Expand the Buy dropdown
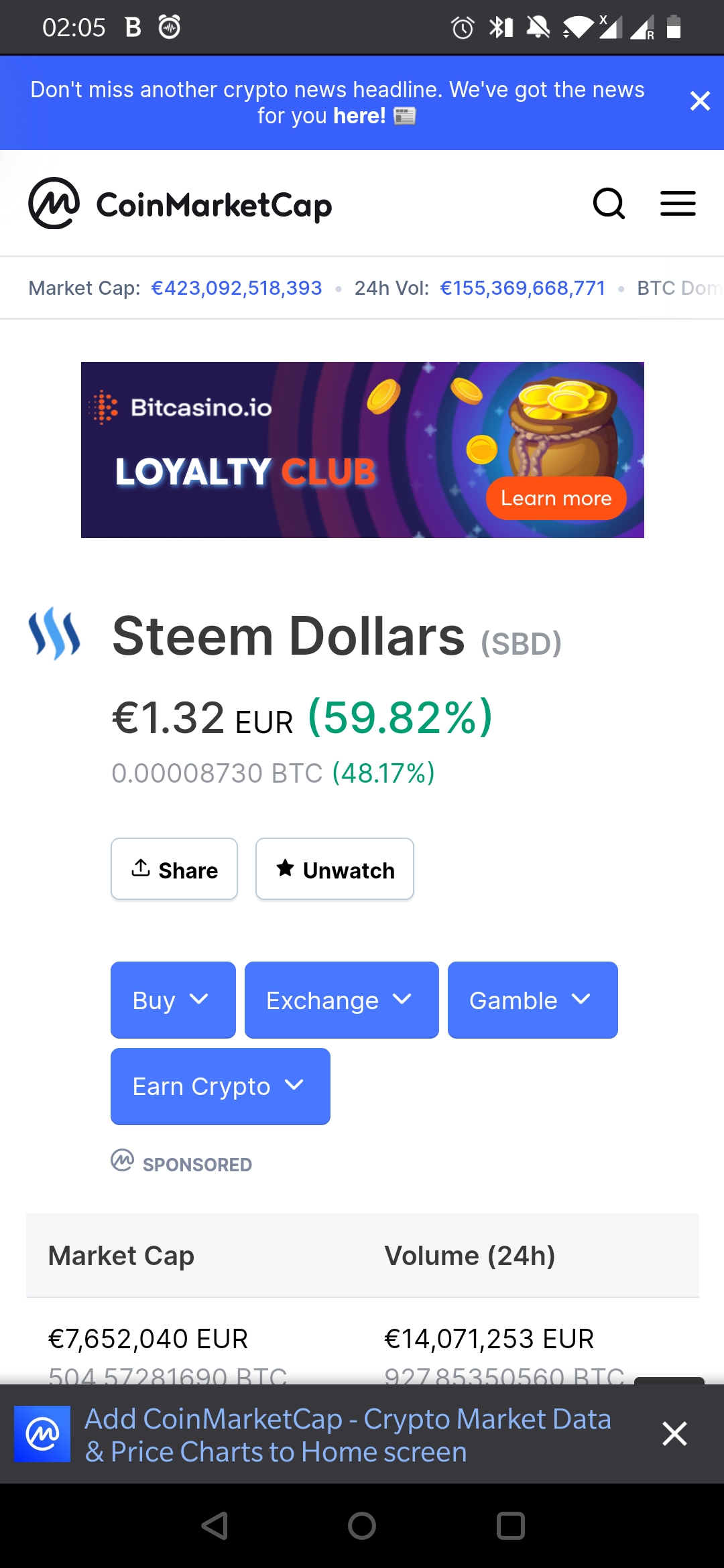This screenshot has height=1568, width=724. (x=173, y=1000)
